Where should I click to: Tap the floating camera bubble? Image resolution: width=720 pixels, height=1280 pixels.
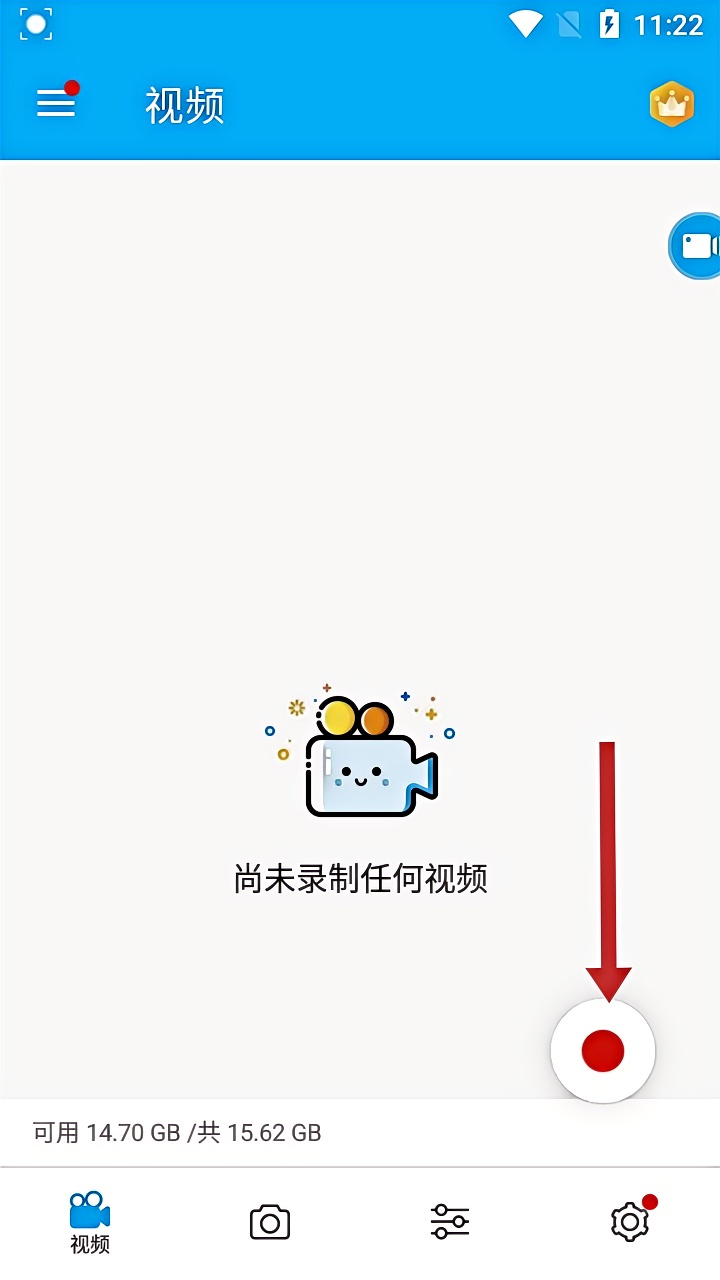pyautogui.click(x=696, y=245)
